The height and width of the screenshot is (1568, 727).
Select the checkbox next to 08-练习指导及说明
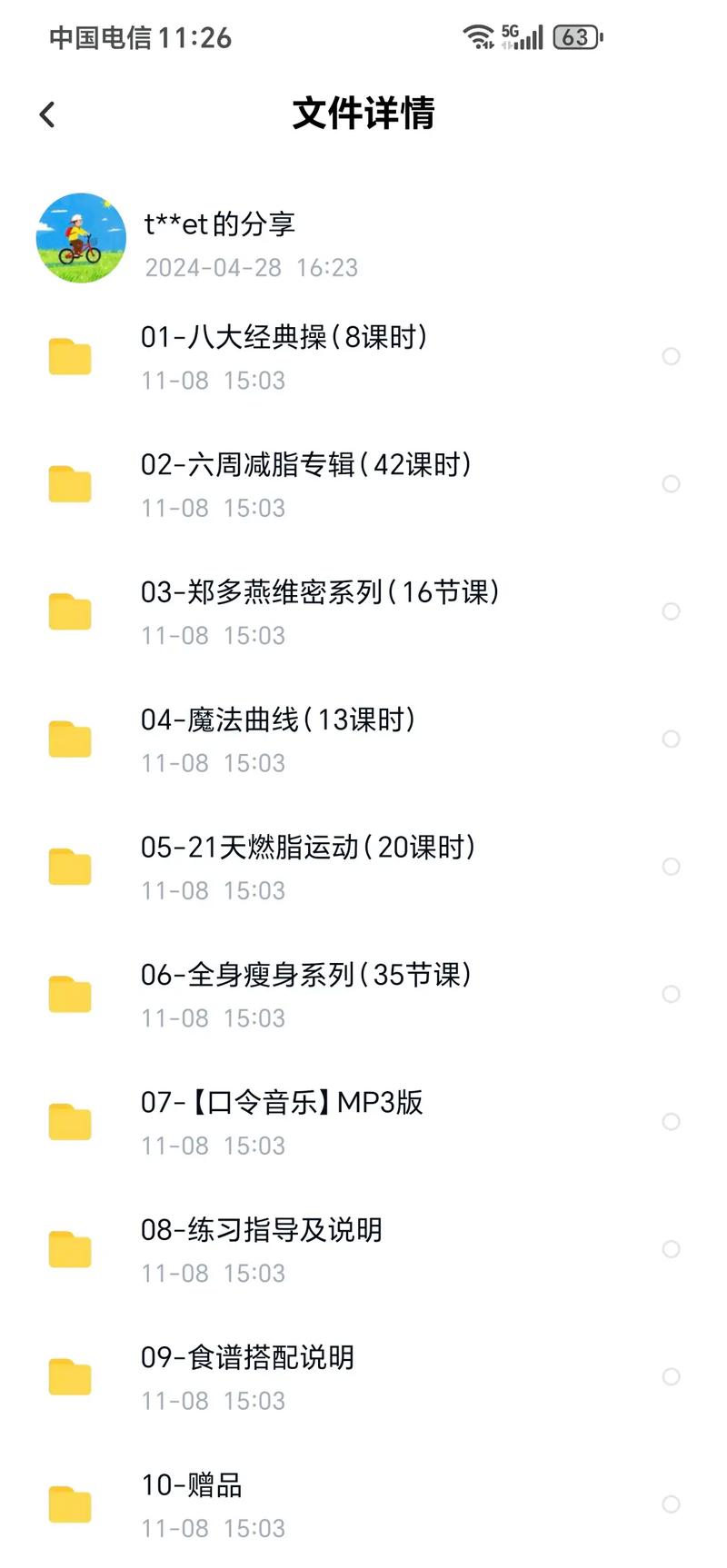[x=672, y=1249]
